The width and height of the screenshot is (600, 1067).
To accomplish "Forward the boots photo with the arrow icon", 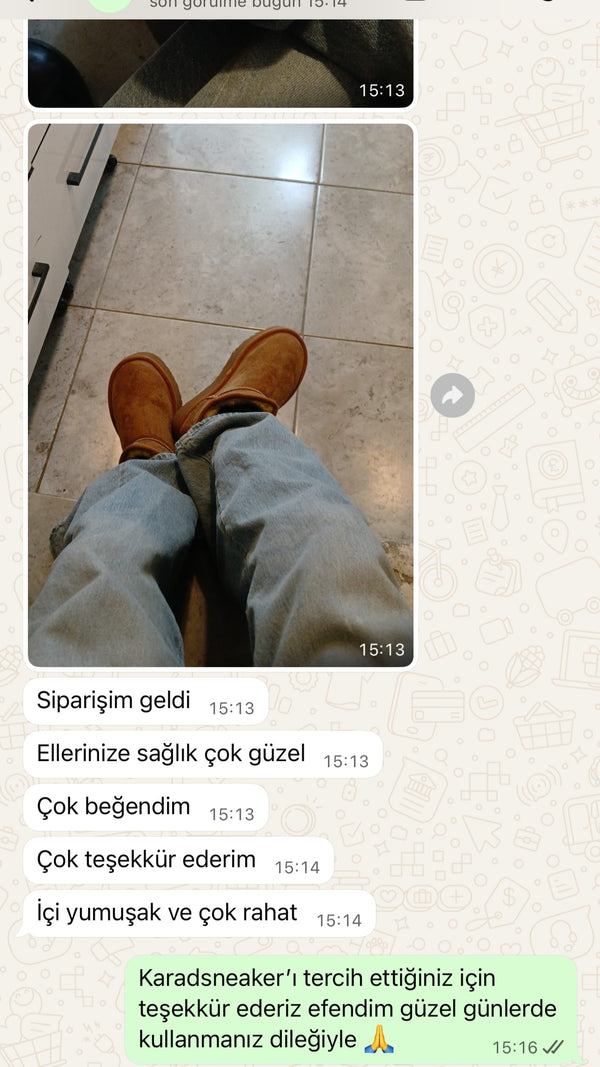I will (452, 396).
